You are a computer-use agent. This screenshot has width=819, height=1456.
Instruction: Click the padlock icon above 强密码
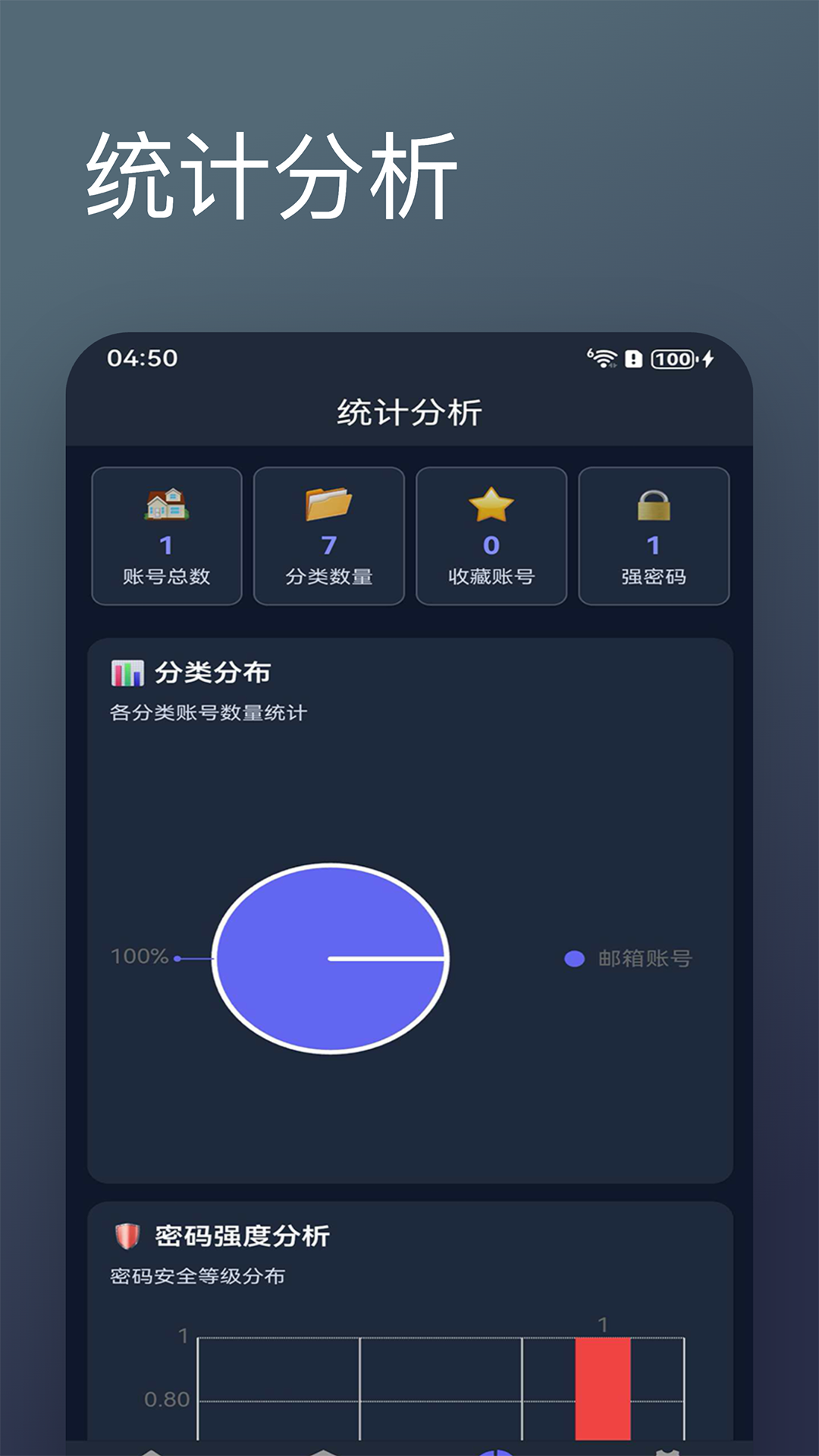coord(653,507)
